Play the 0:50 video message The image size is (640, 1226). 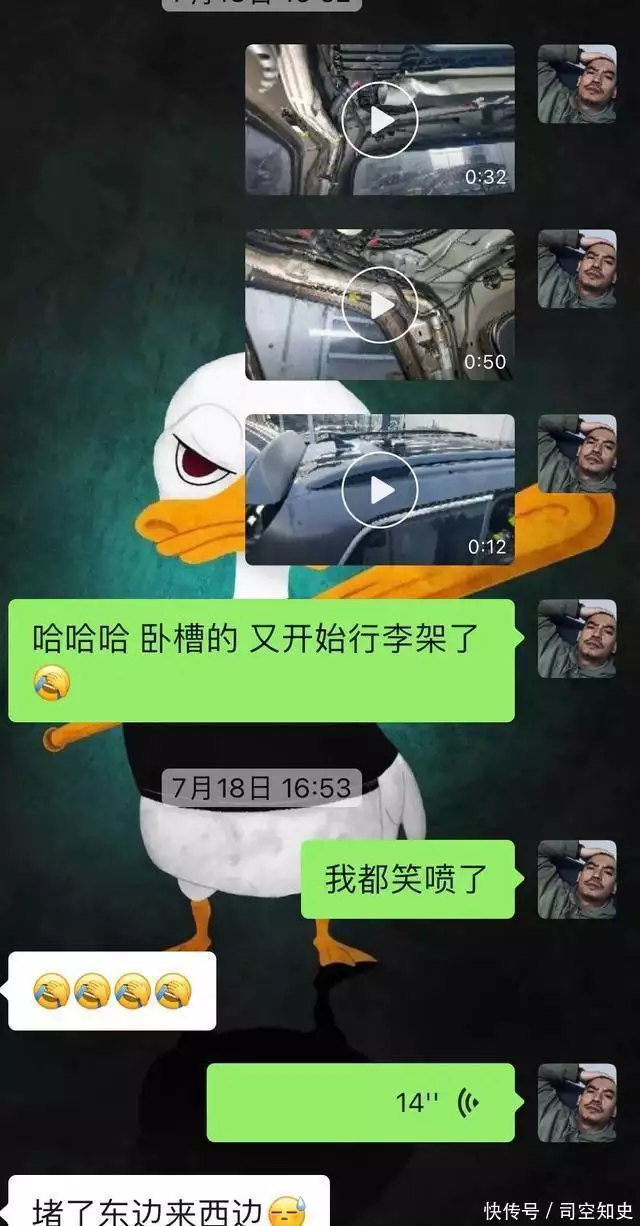click(380, 305)
